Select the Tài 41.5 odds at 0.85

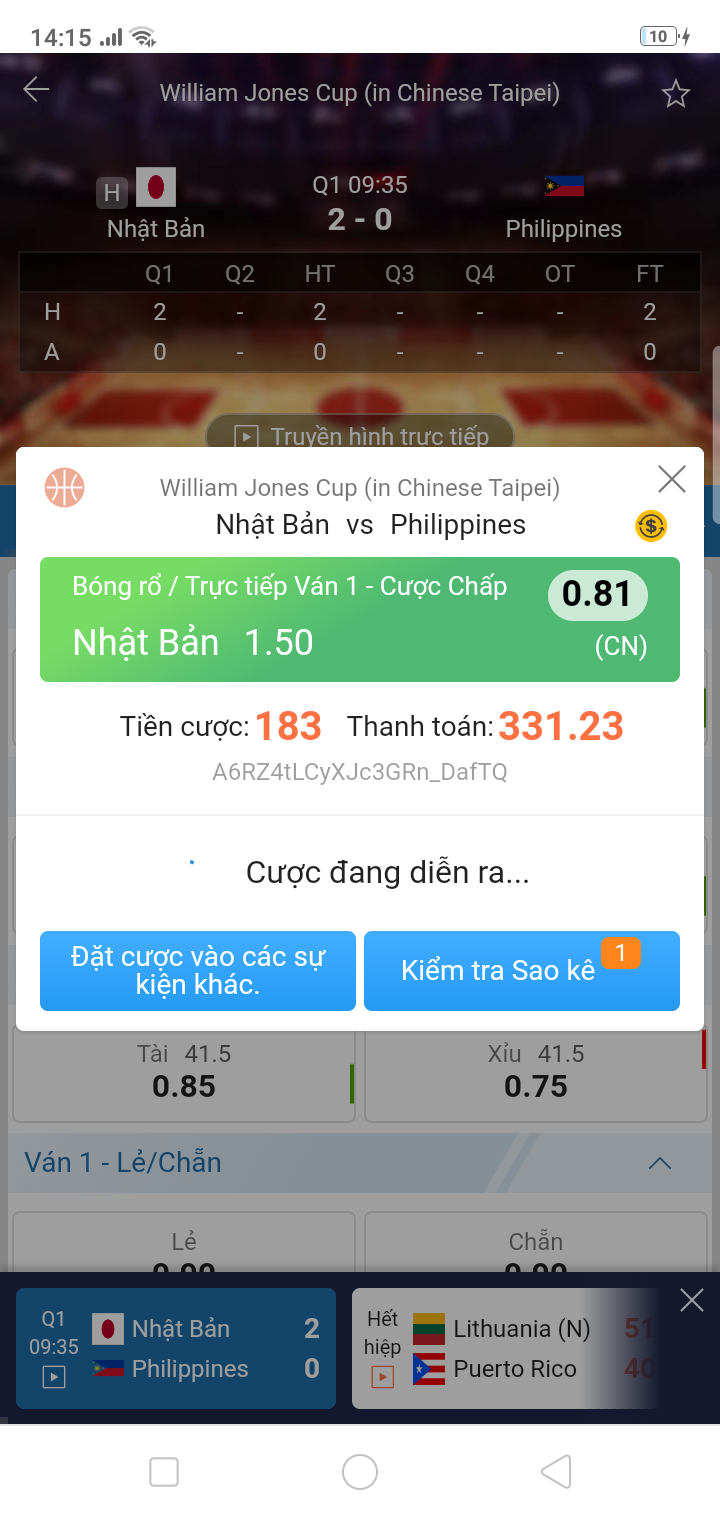(x=183, y=1070)
